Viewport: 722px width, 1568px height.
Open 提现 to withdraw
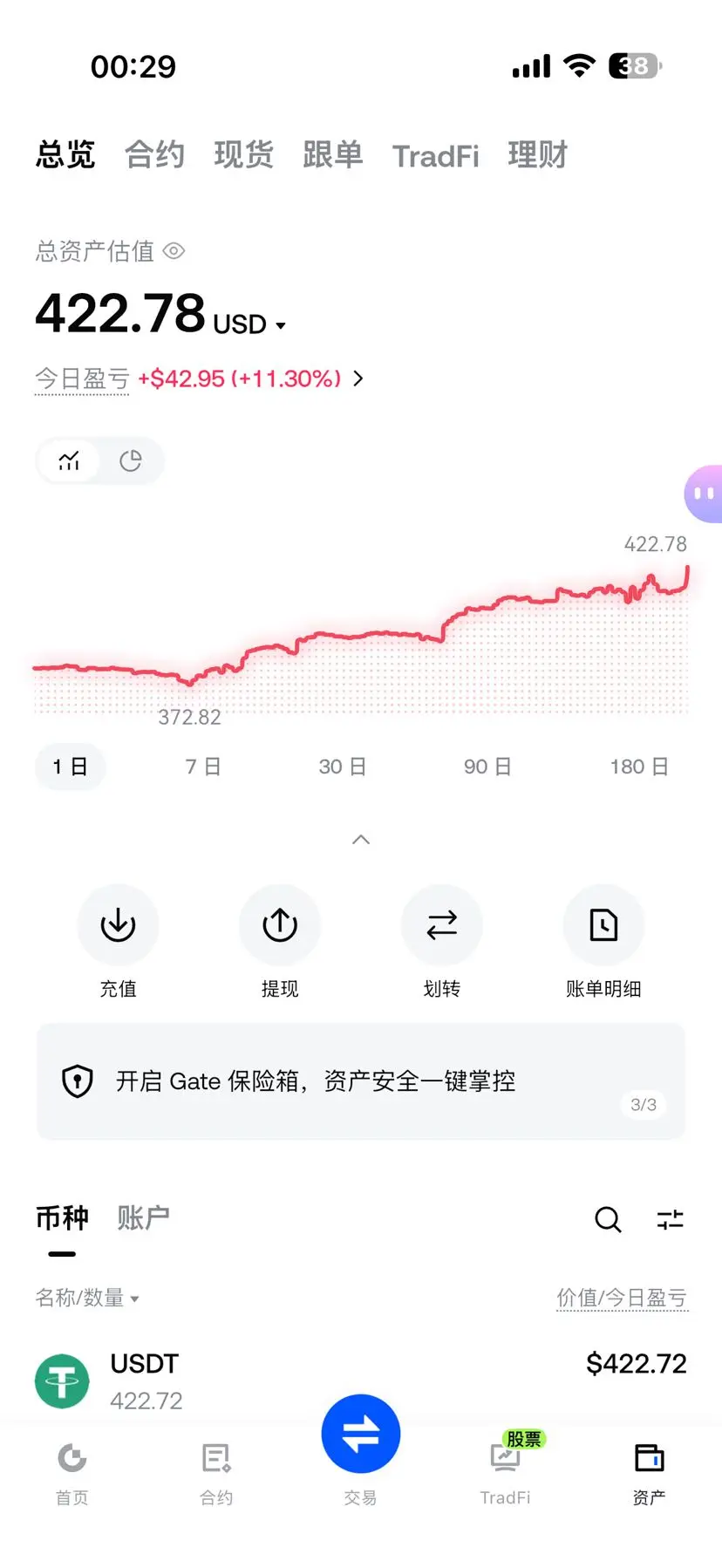[x=280, y=942]
